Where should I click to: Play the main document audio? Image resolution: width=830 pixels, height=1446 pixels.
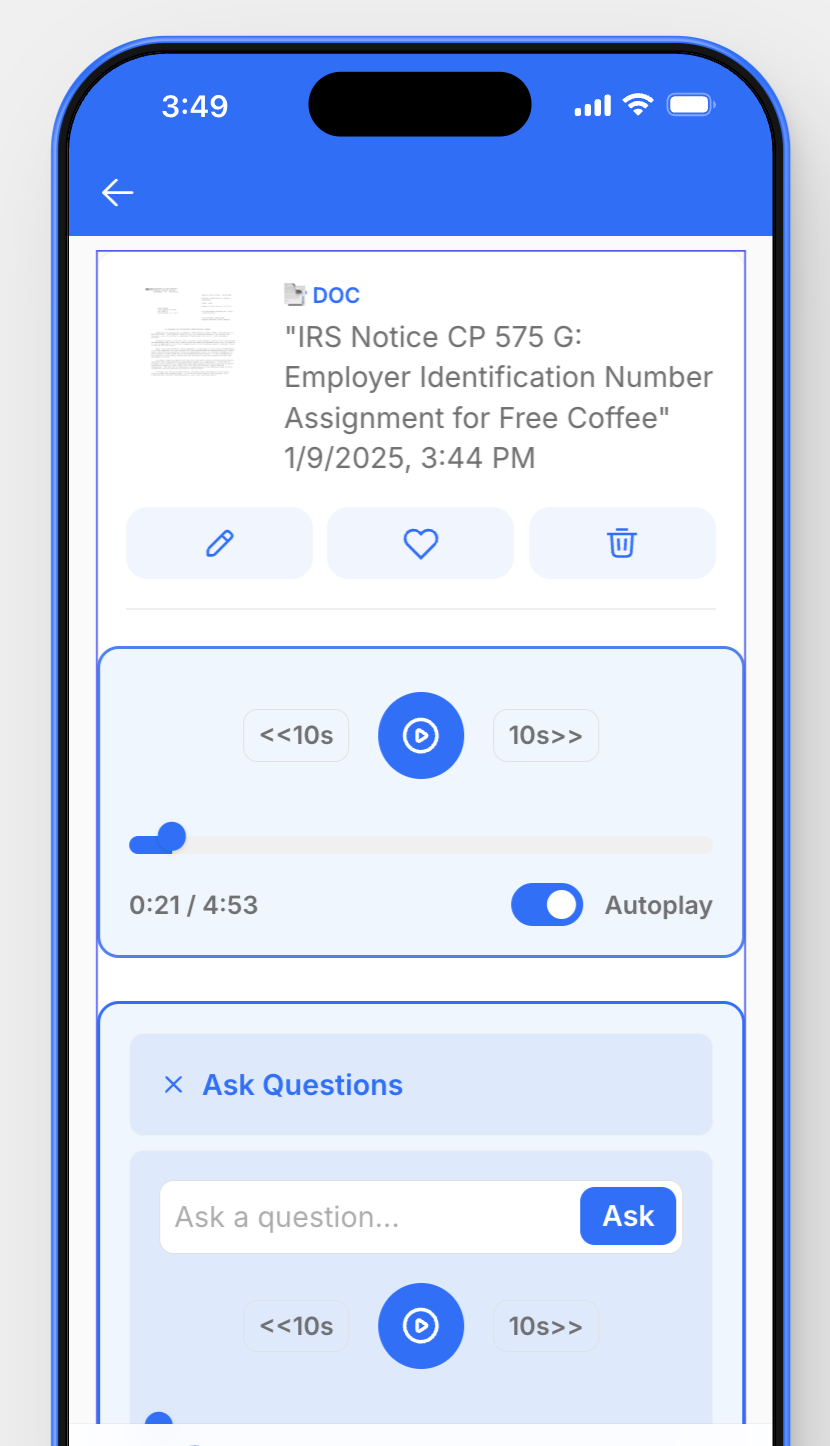coord(421,736)
